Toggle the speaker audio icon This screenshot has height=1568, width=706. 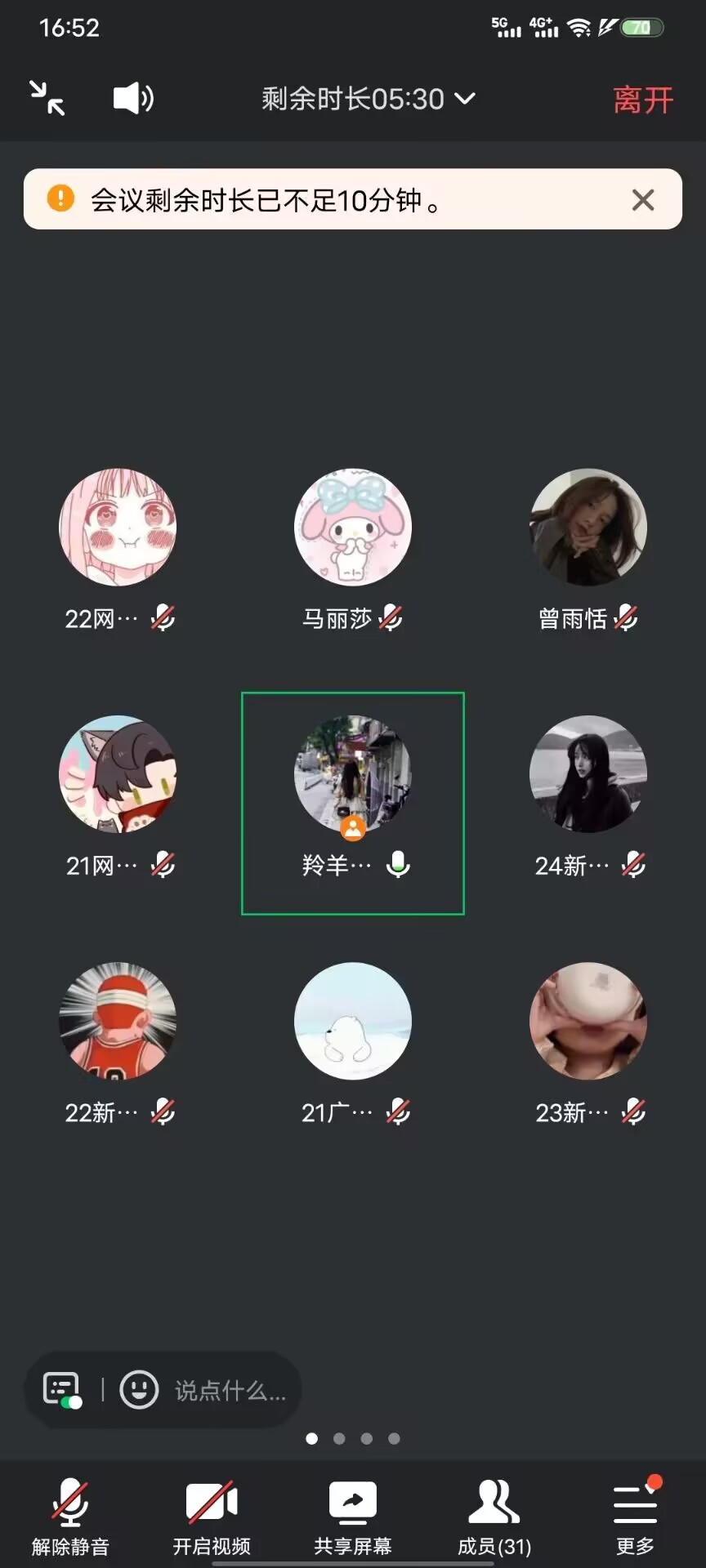pos(133,99)
